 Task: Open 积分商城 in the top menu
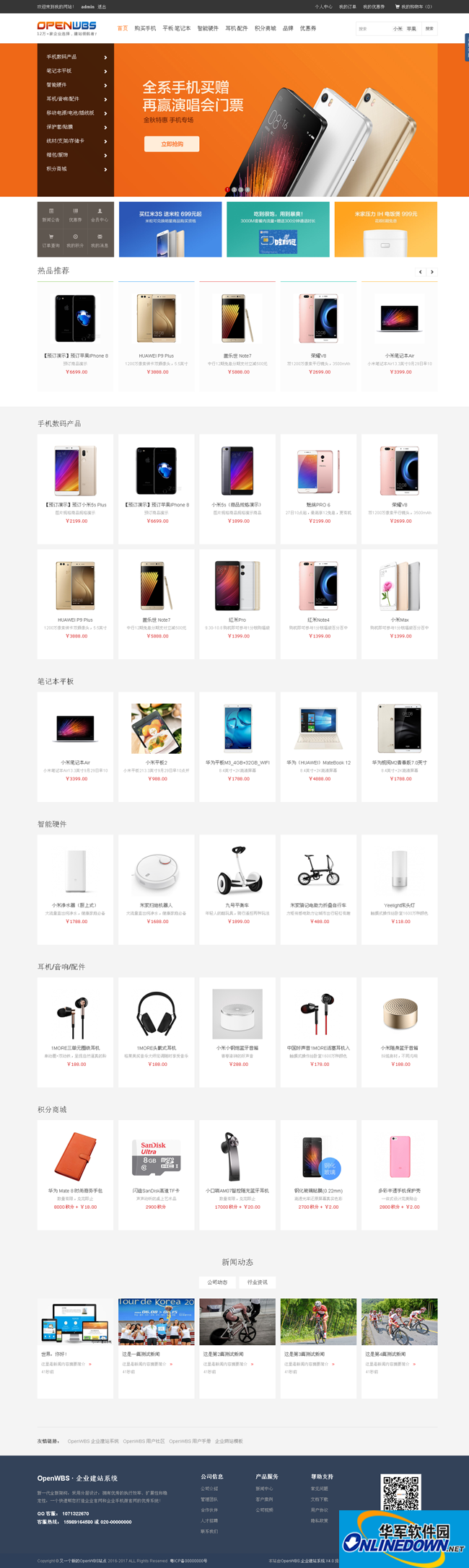tap(265, 29)
